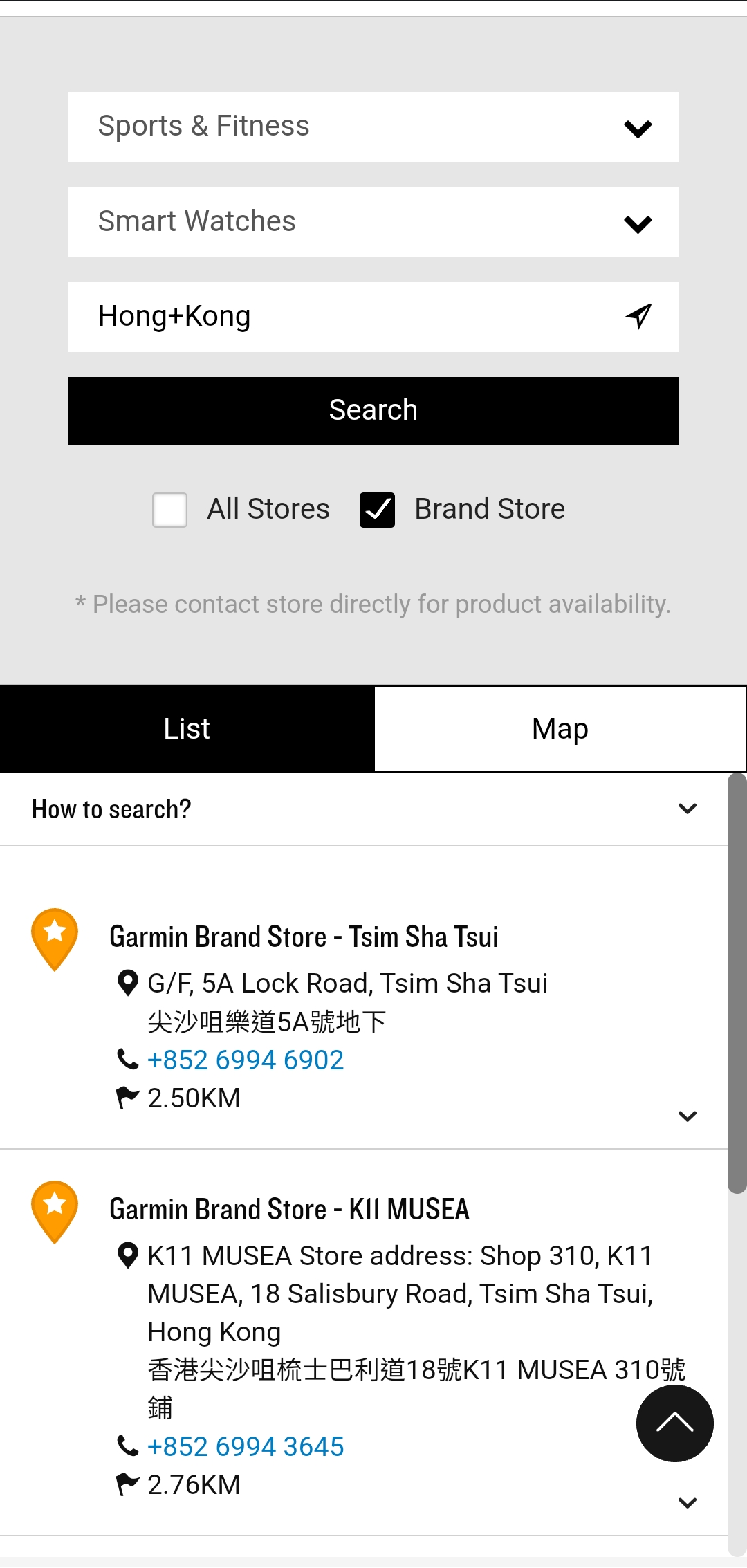The width and height of the screenshot is (747, 1568).
Task: Expand Tsim Sha Tsui store details chevron
Action: click(688, 1116)
